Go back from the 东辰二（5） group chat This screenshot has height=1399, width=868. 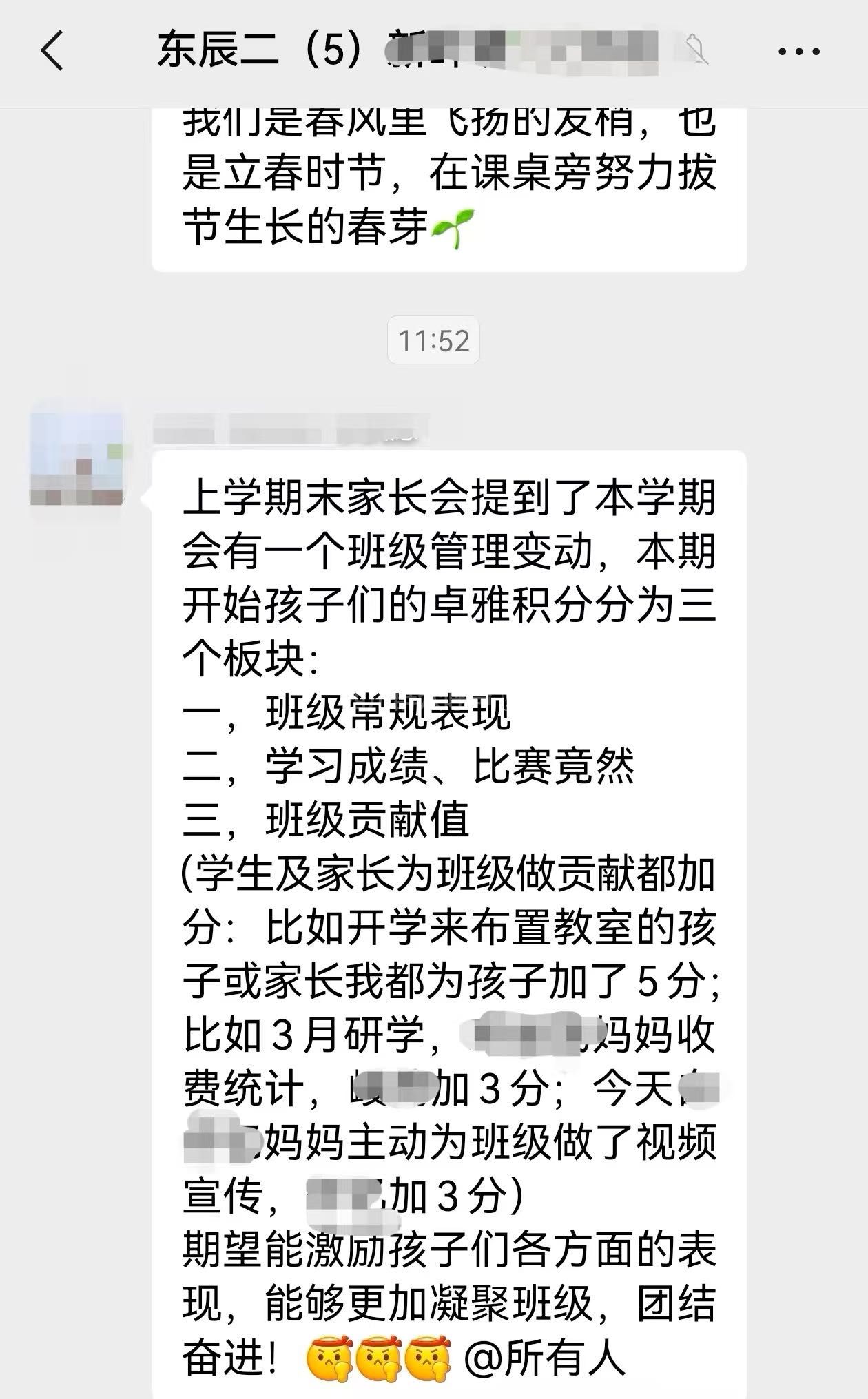tap(52, 51)
